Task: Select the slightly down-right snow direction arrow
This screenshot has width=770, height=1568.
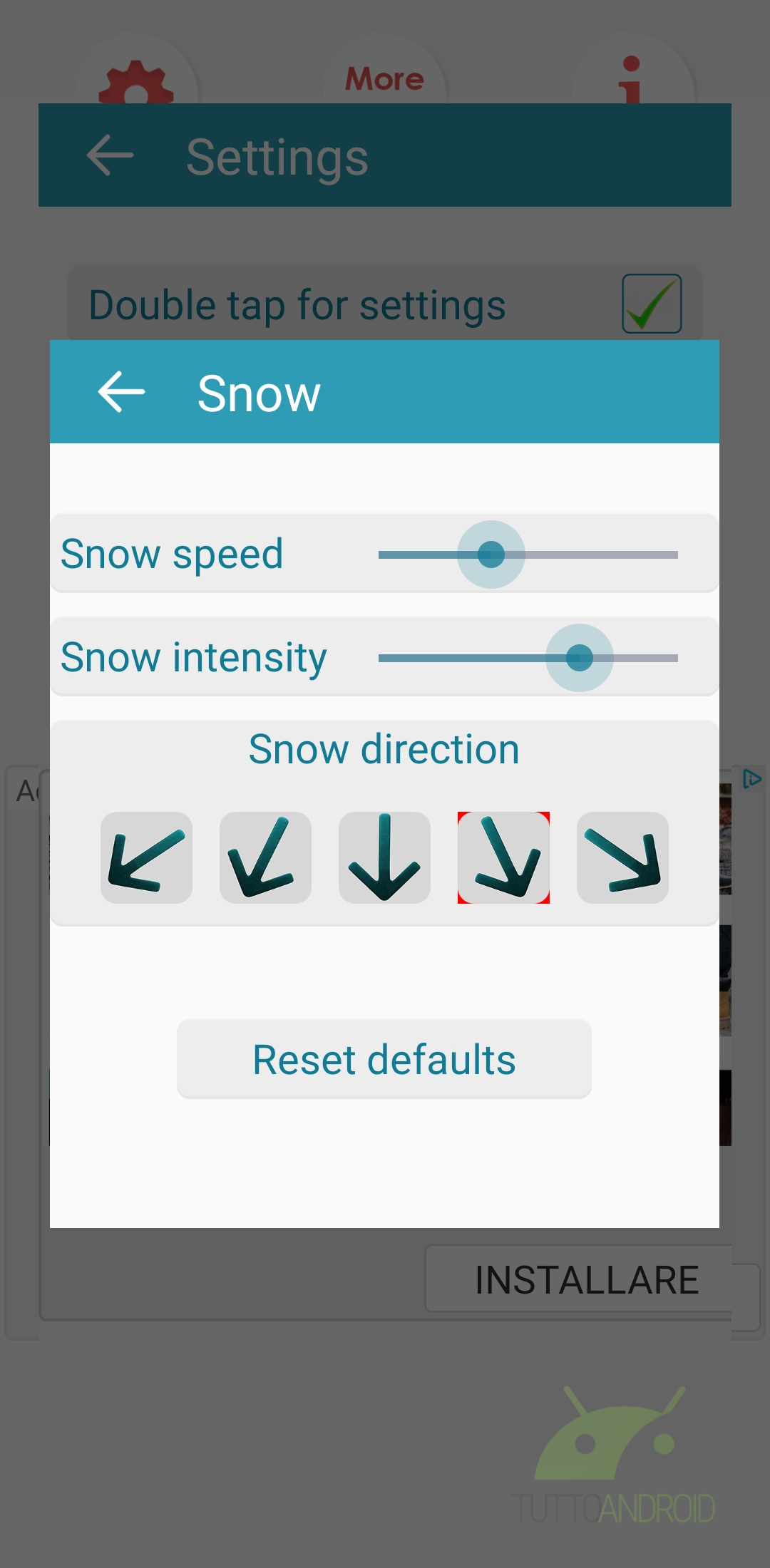Action: pyautogui.click(x=503, y=858)
